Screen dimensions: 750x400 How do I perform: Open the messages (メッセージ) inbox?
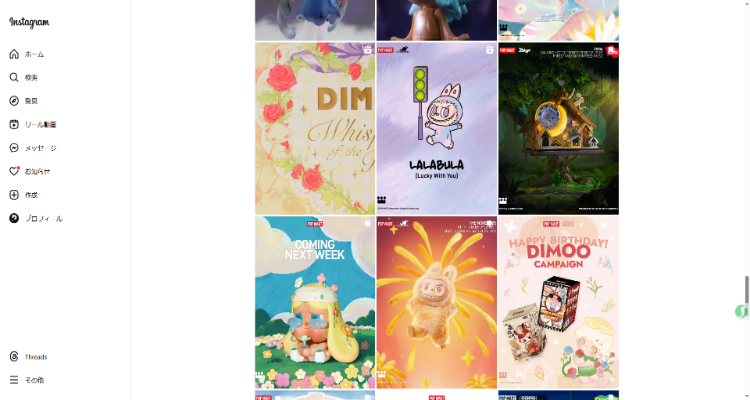(x=32, y=148)
